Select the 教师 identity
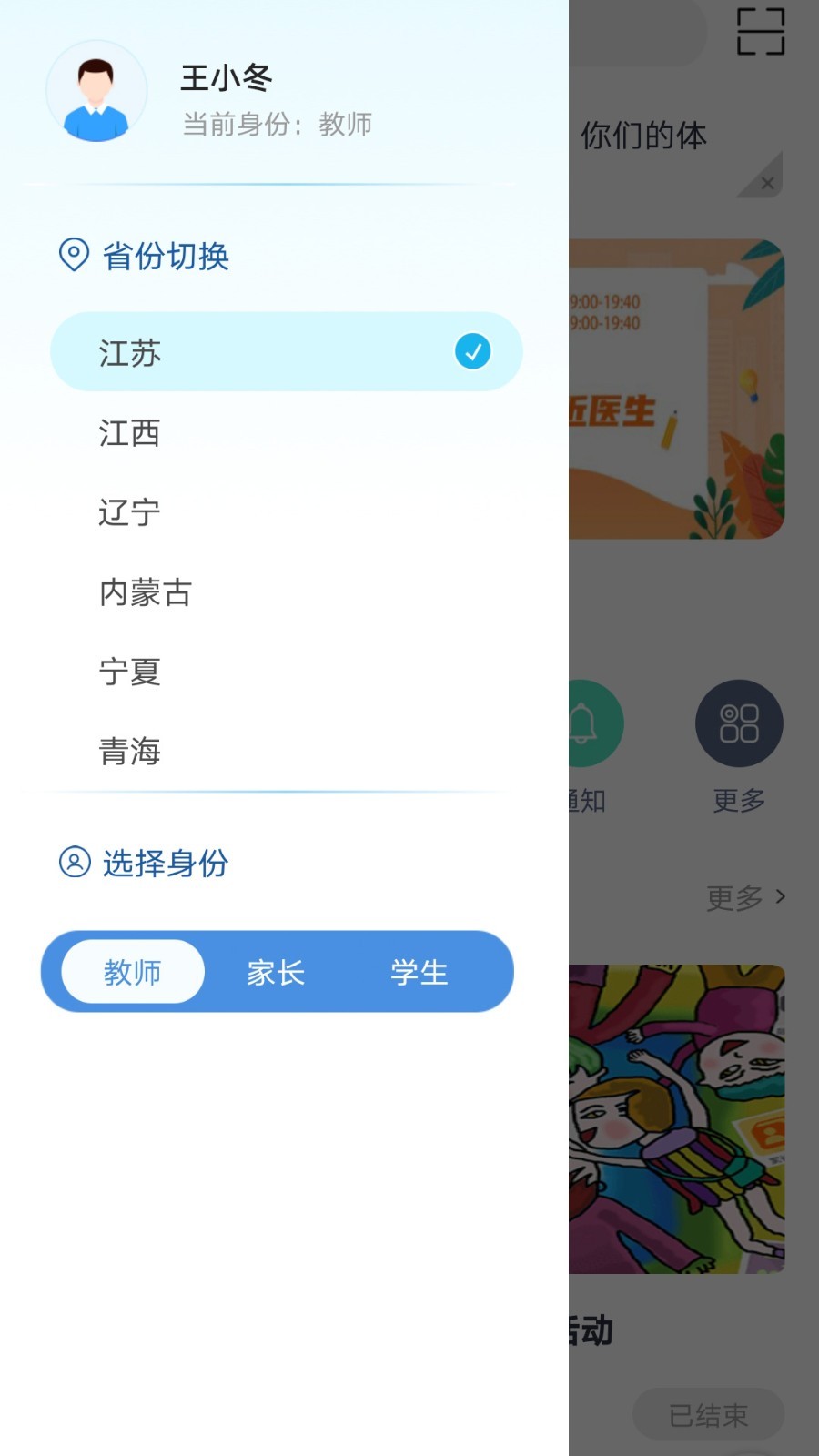Screen dimensions: 819x1456 click(x=133, y=972)
